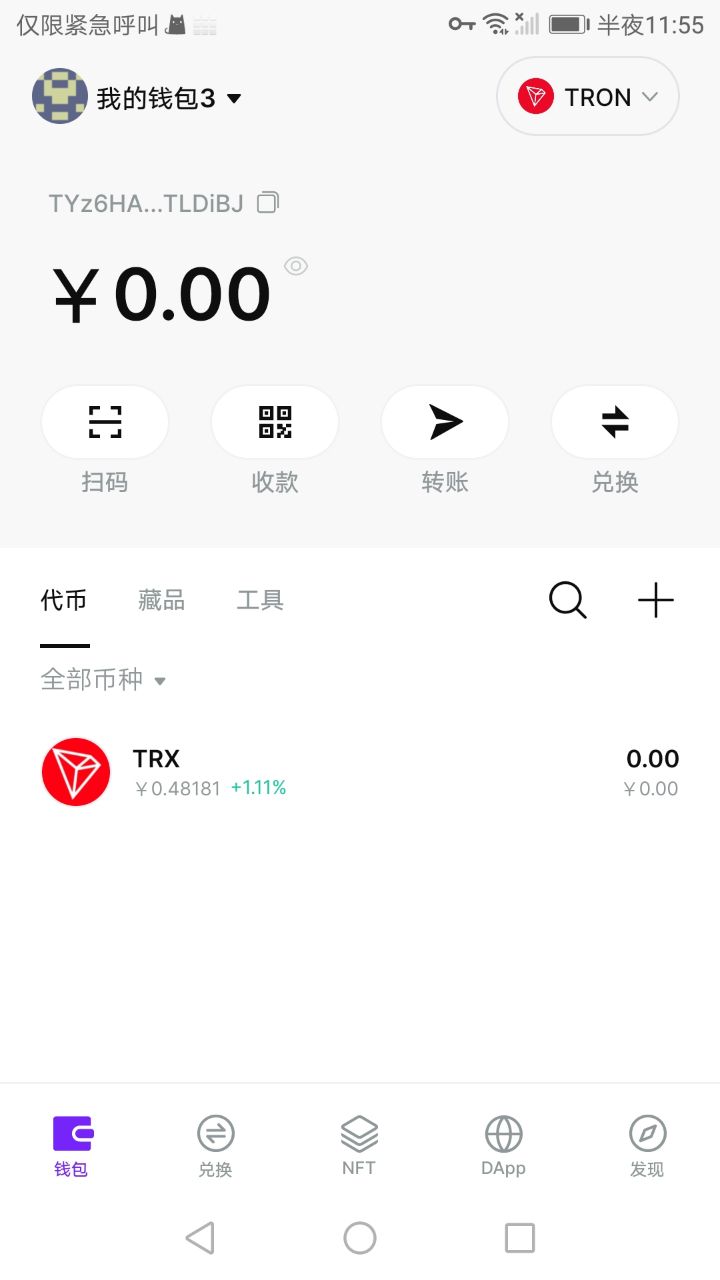Add a token with the plus icon
720x1280 pixels.
tap(656, 600)
